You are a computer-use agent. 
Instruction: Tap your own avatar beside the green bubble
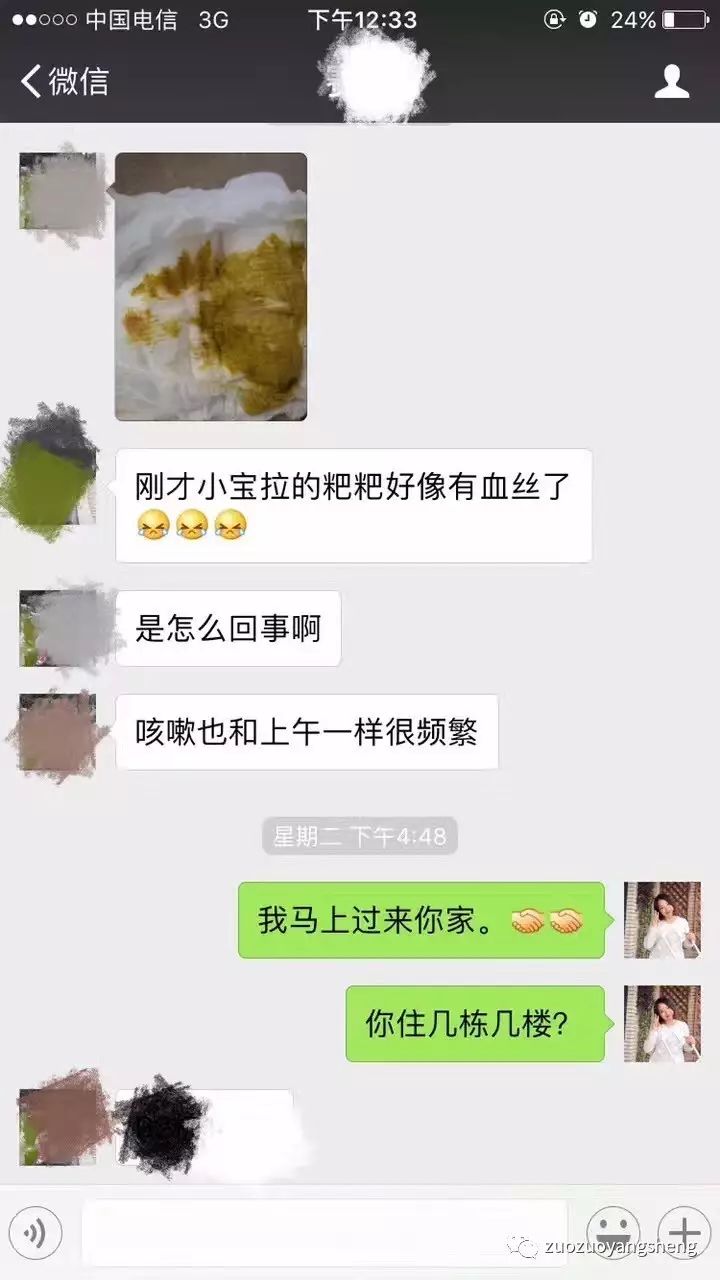coord(662,918)
